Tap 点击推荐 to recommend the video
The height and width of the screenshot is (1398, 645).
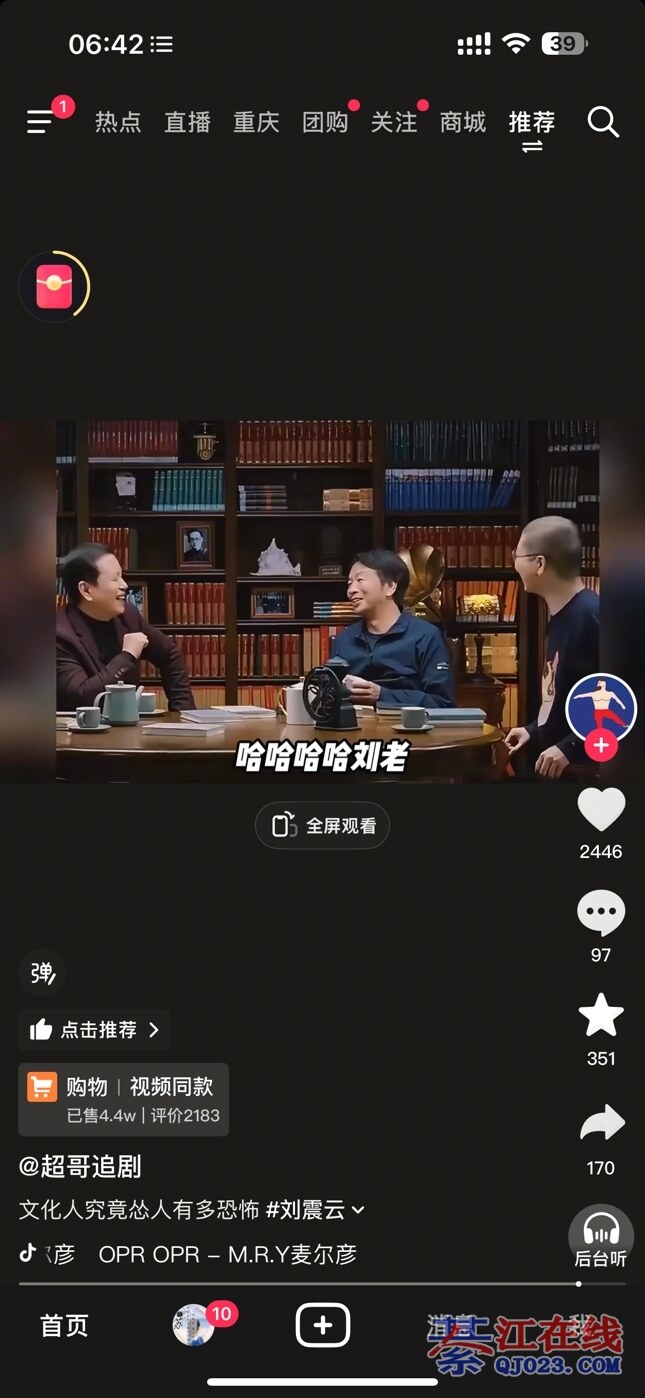[x=95, y=1030]
